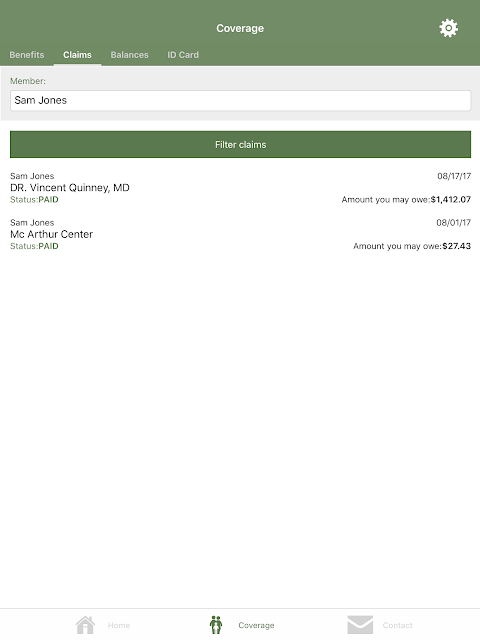This screenshot has height=640, width=480.
Task: Open the Mc Arthur Center claim
Action: coord(240,234)
